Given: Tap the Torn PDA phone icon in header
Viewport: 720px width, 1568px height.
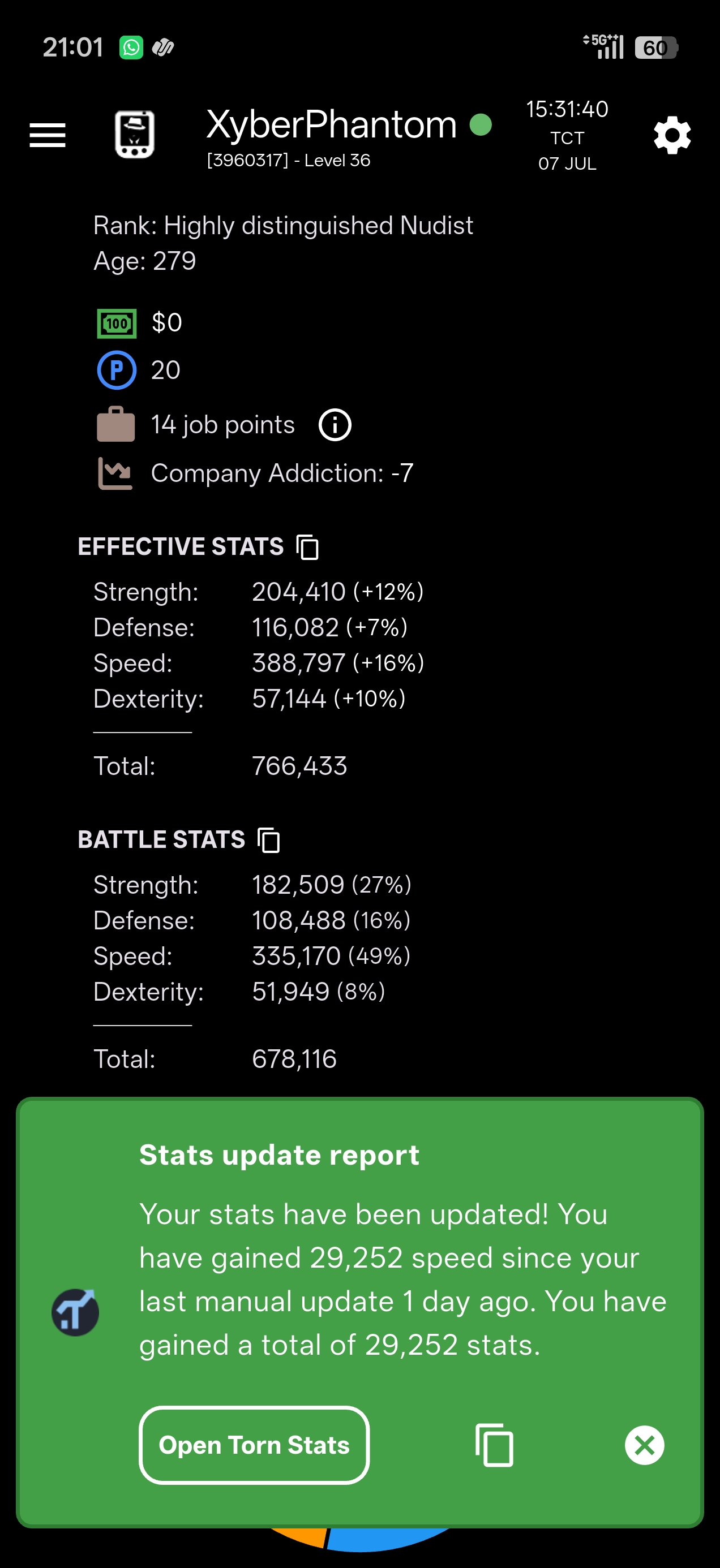Looking at the screenshot, I should 135,134.
